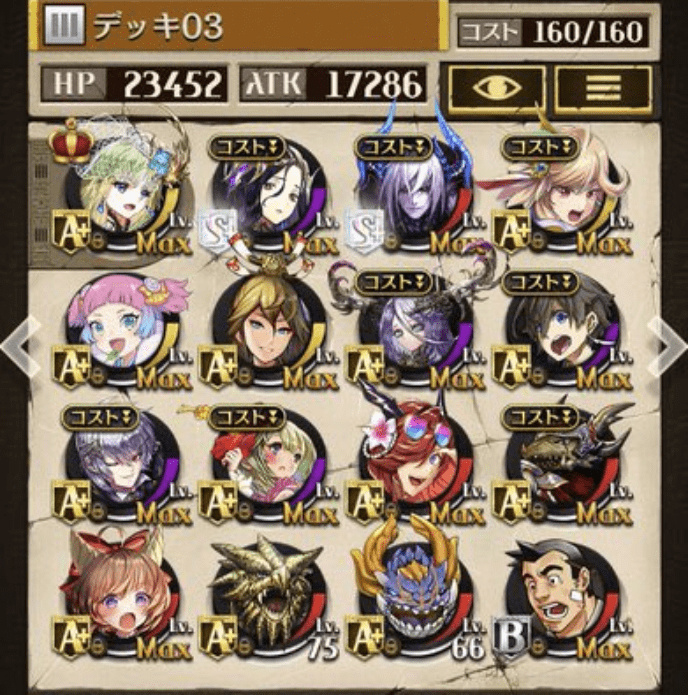Go to the previous deck arrow
This screenshot has width=688, height=695.
coord(18,344)
